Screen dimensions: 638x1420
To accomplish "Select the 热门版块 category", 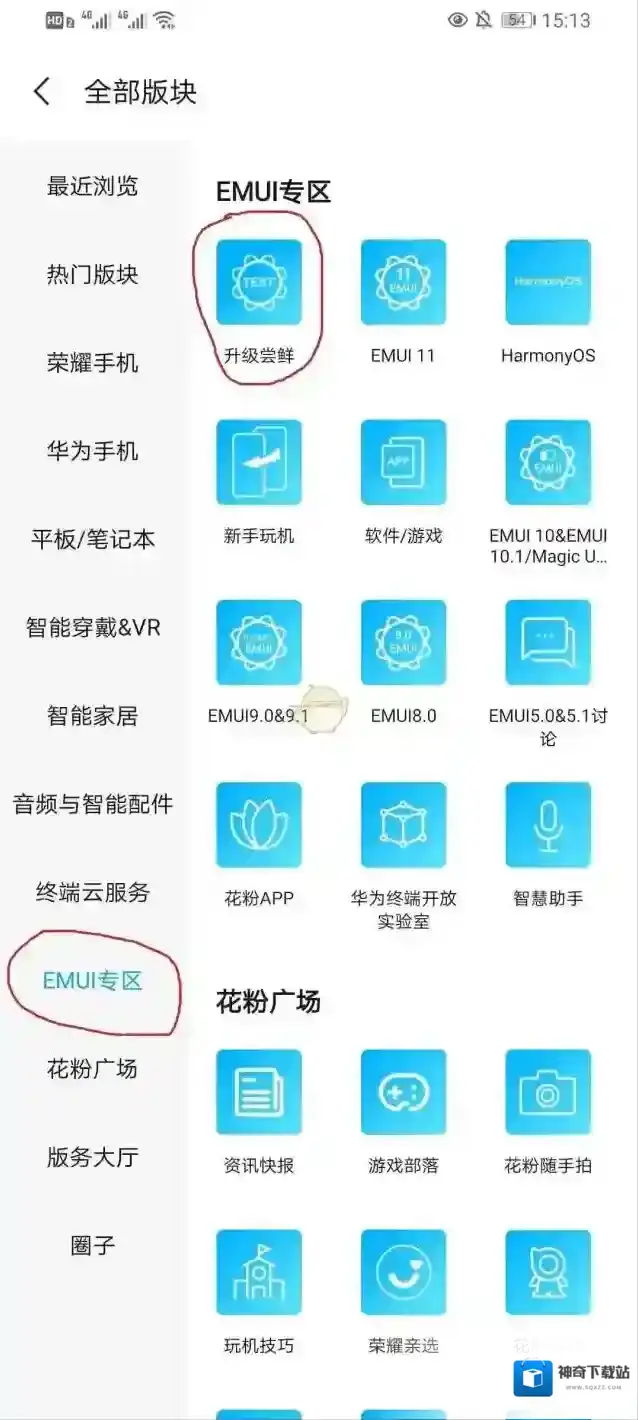I will [92, 274].
